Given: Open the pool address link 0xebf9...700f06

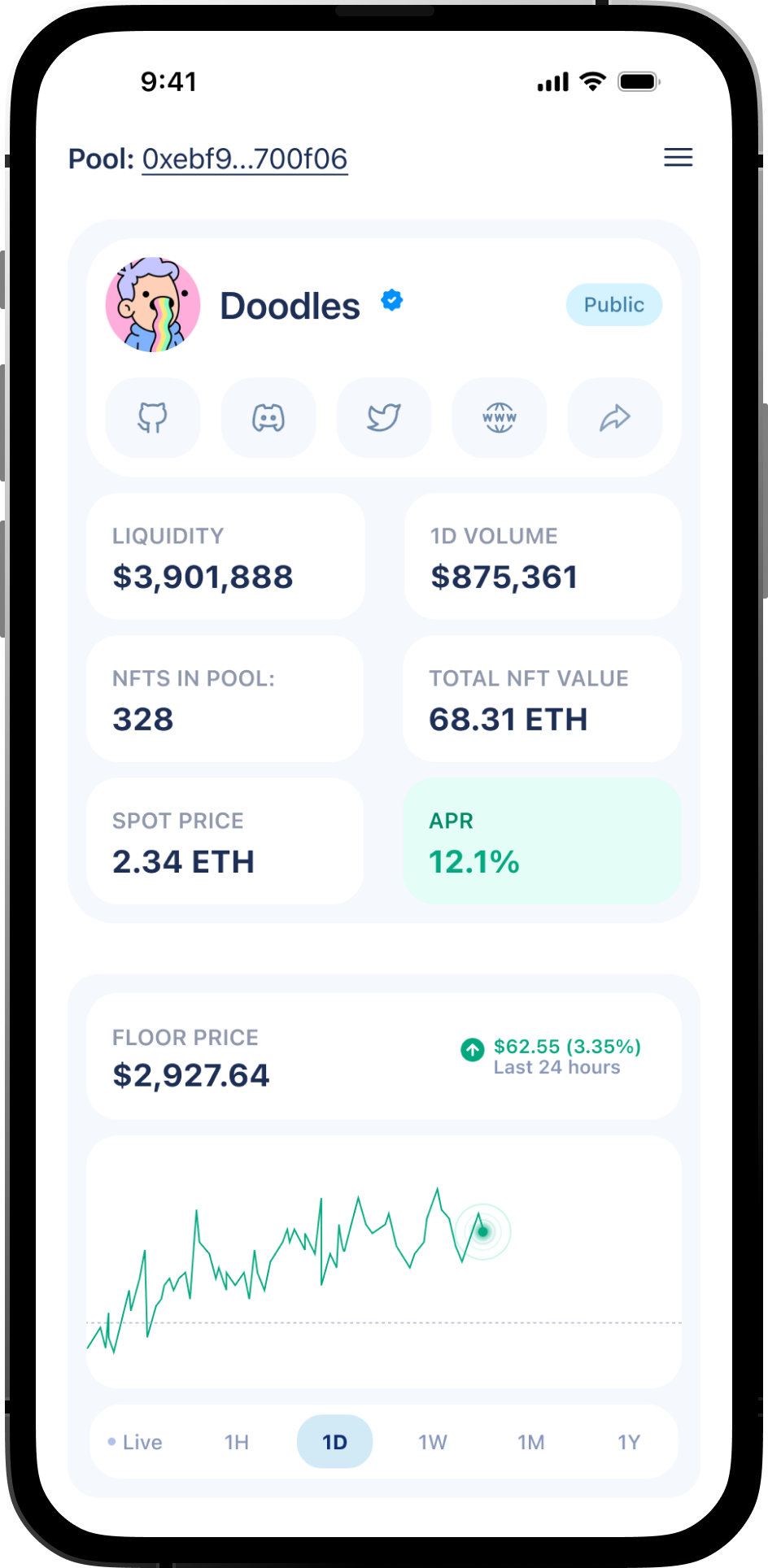Looking at the screenshot, I should [x=245, y=159].
